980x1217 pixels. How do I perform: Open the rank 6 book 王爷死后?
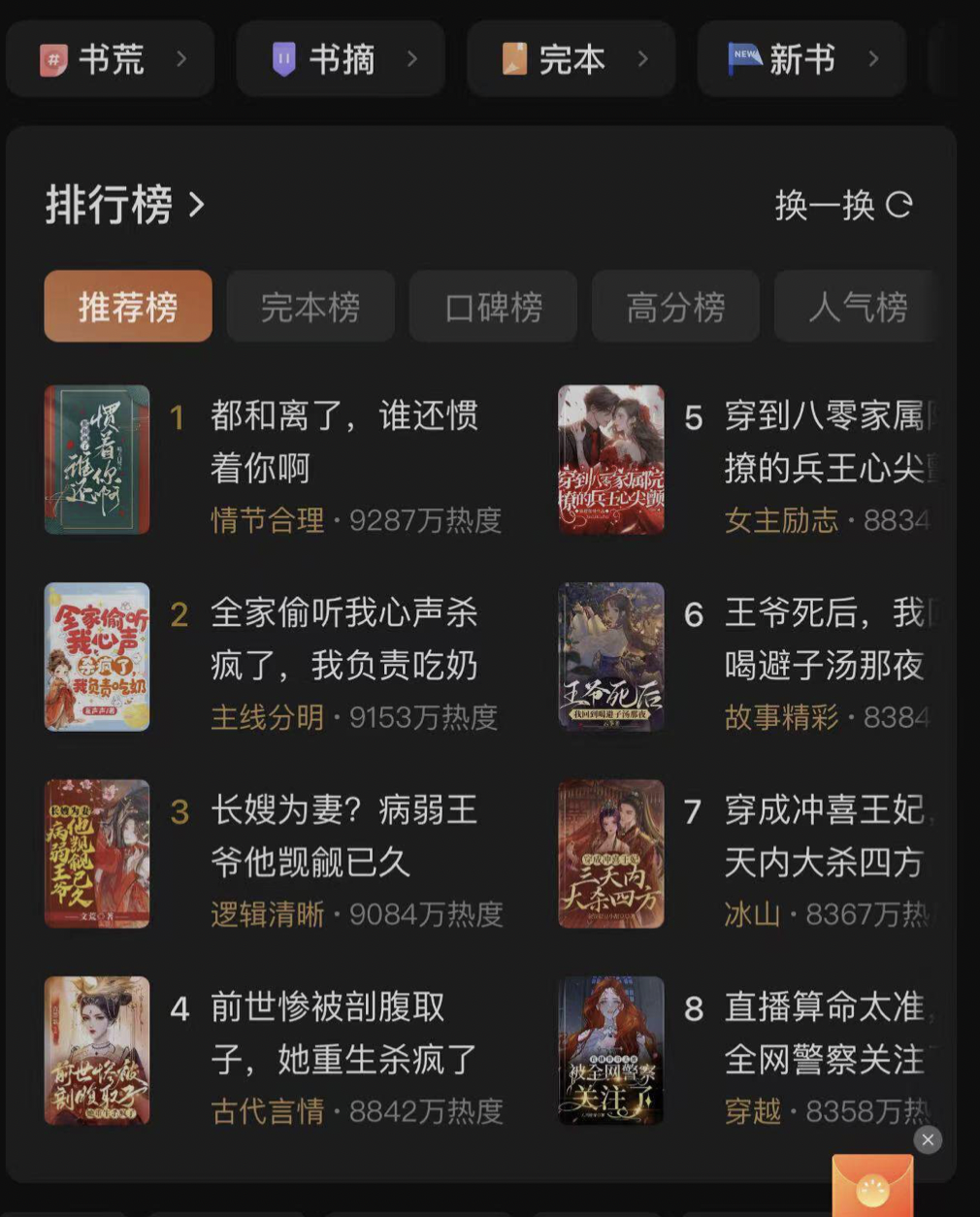(825, 639)
